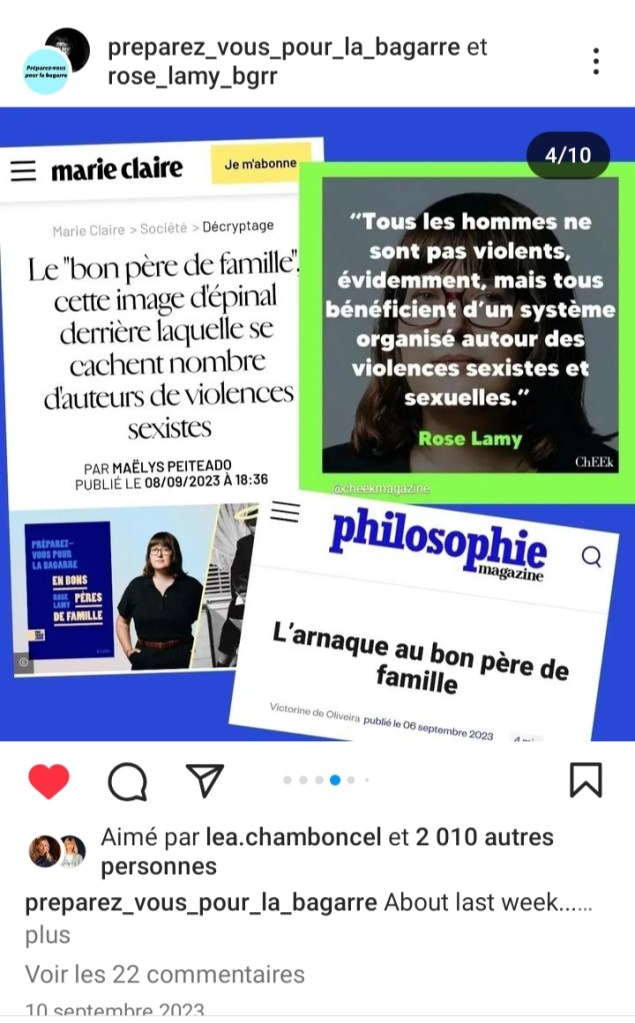Viewport: 635px width, 1023px height.
Task: Open the post's three-dot options menu
Action: coord(596,61)
